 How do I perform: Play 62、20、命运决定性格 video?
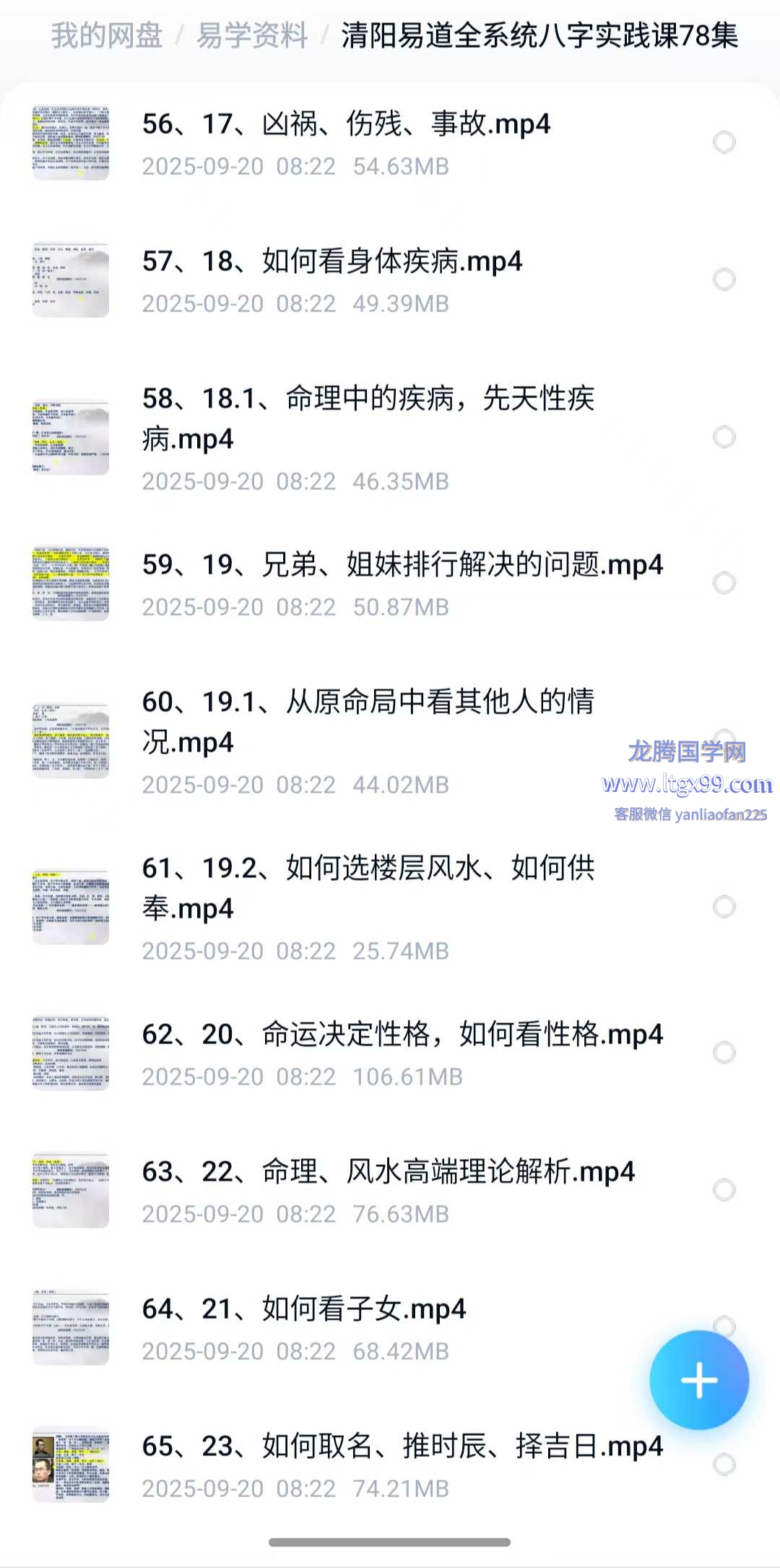pyautogui.click(x=402, y=1035)
